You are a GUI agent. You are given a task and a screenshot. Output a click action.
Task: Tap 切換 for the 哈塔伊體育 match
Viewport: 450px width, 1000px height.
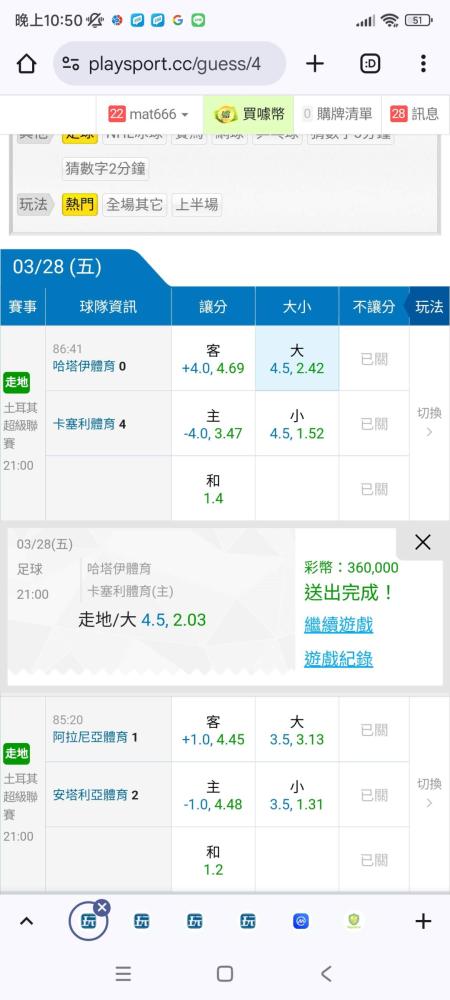coord(429,422)
